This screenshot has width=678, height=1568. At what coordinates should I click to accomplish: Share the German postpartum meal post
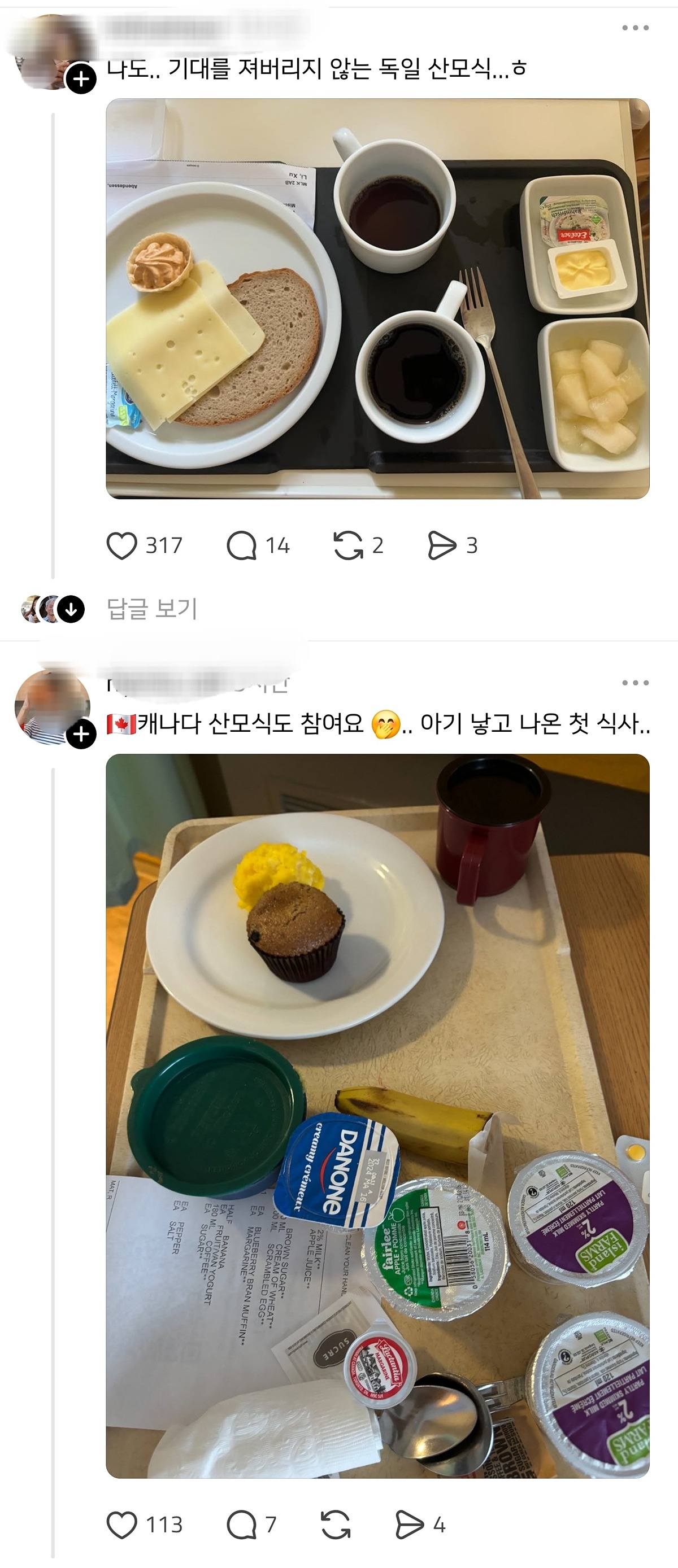(x=442, y=545)
